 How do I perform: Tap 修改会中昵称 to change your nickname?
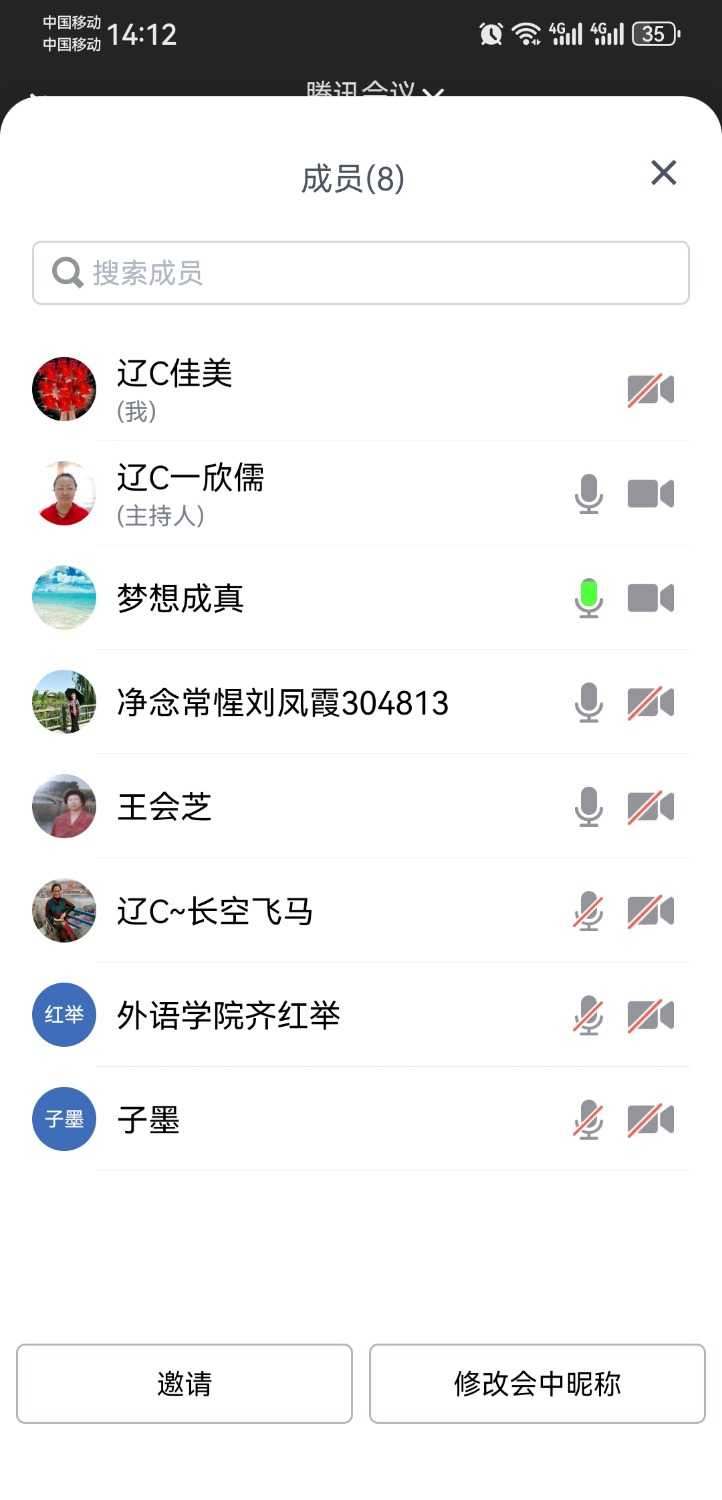[x=537, y=1383]
